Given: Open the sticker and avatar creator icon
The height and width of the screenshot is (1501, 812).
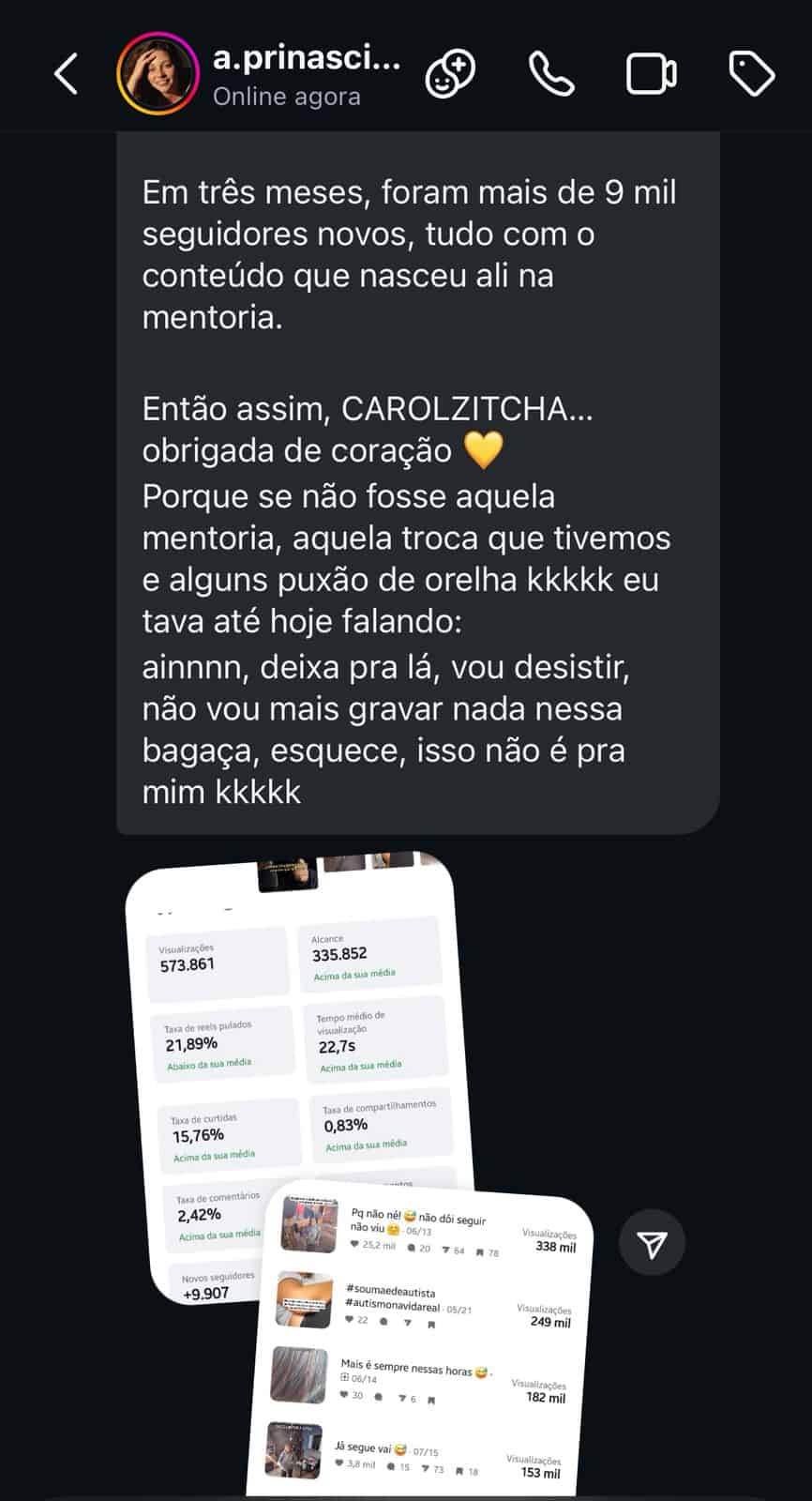Looking at the screenshot, I should pyautogui.click(x=450, y=74).
